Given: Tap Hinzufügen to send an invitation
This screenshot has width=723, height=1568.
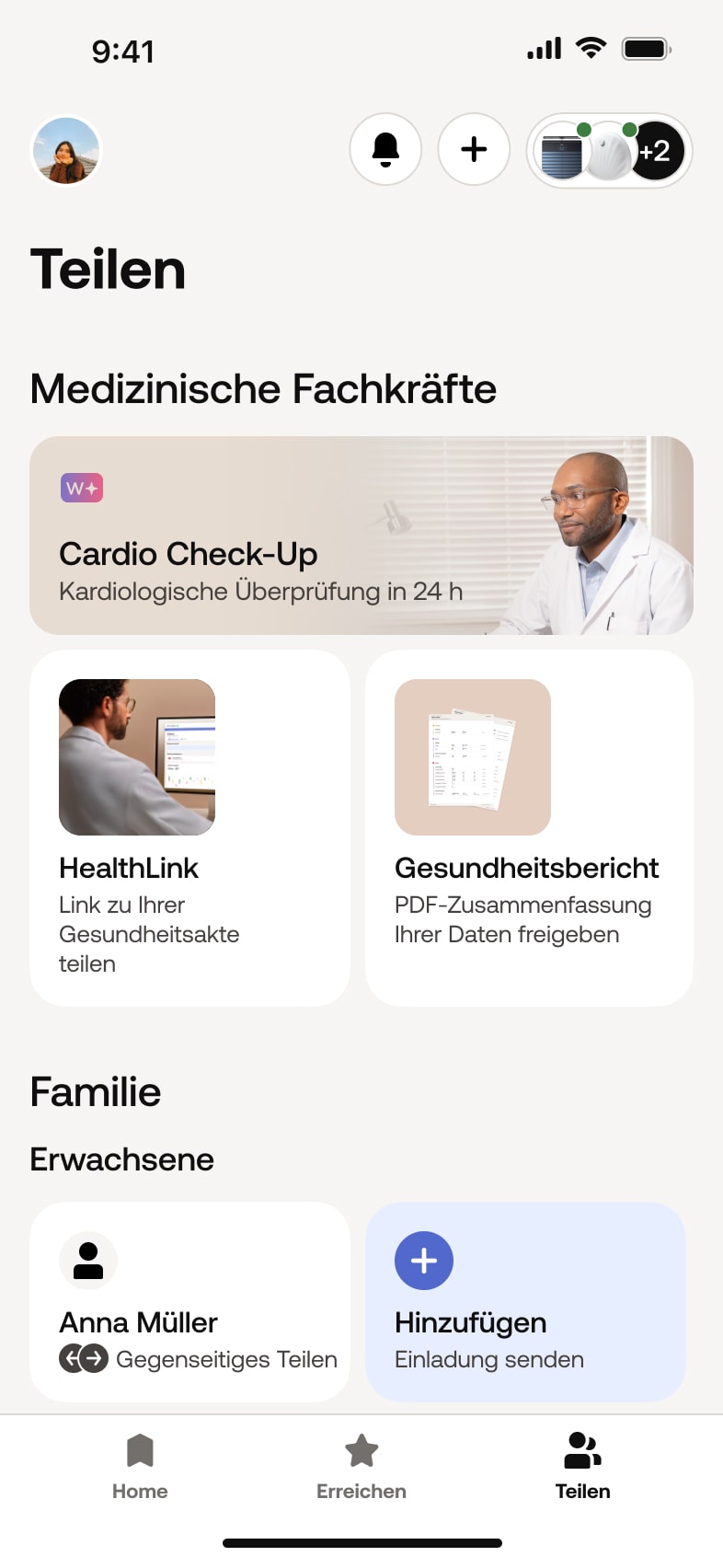Looking at the screenshot, I should [x=525, y=1301].
